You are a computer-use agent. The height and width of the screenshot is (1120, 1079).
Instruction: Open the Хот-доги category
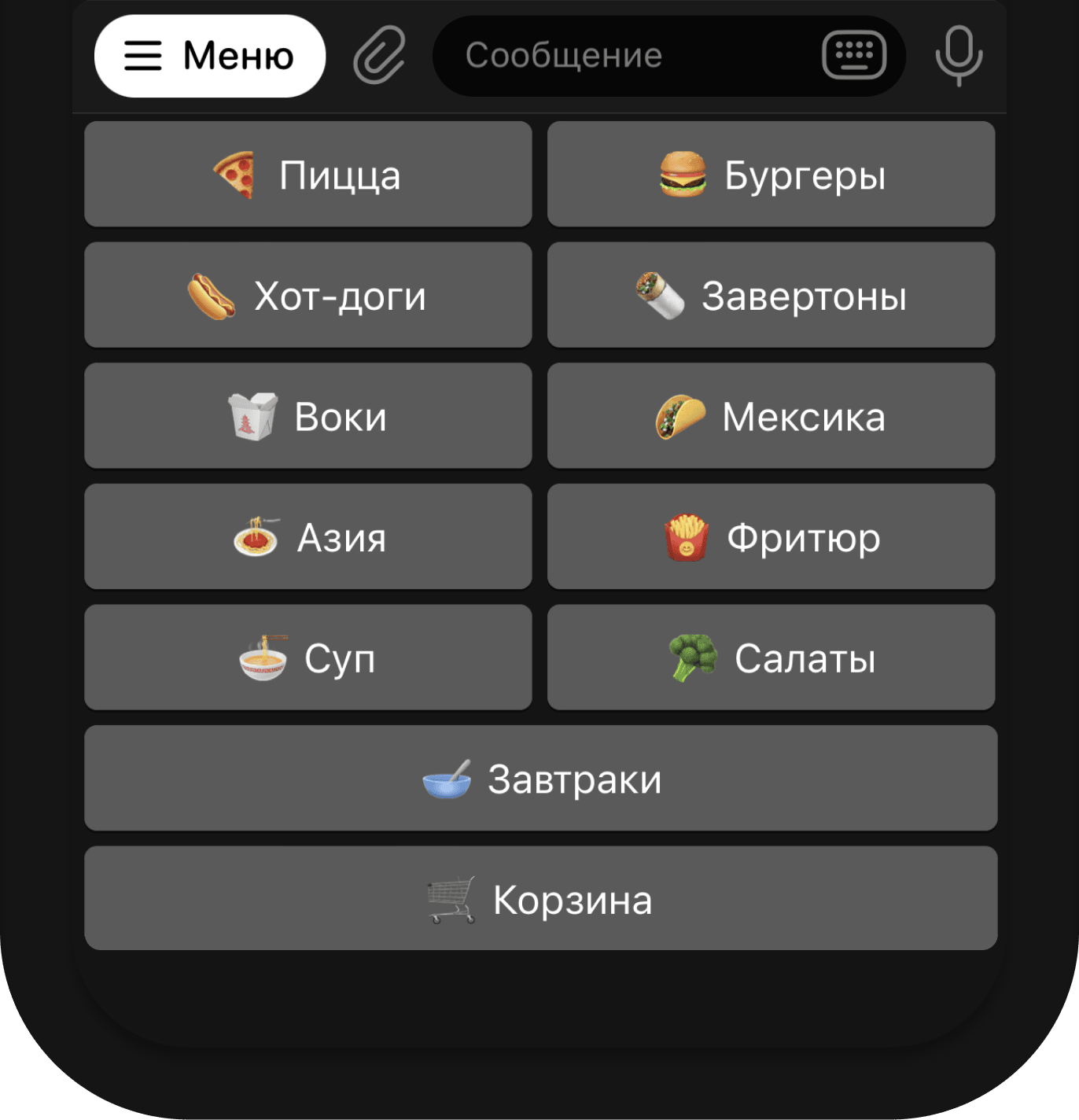307,296
